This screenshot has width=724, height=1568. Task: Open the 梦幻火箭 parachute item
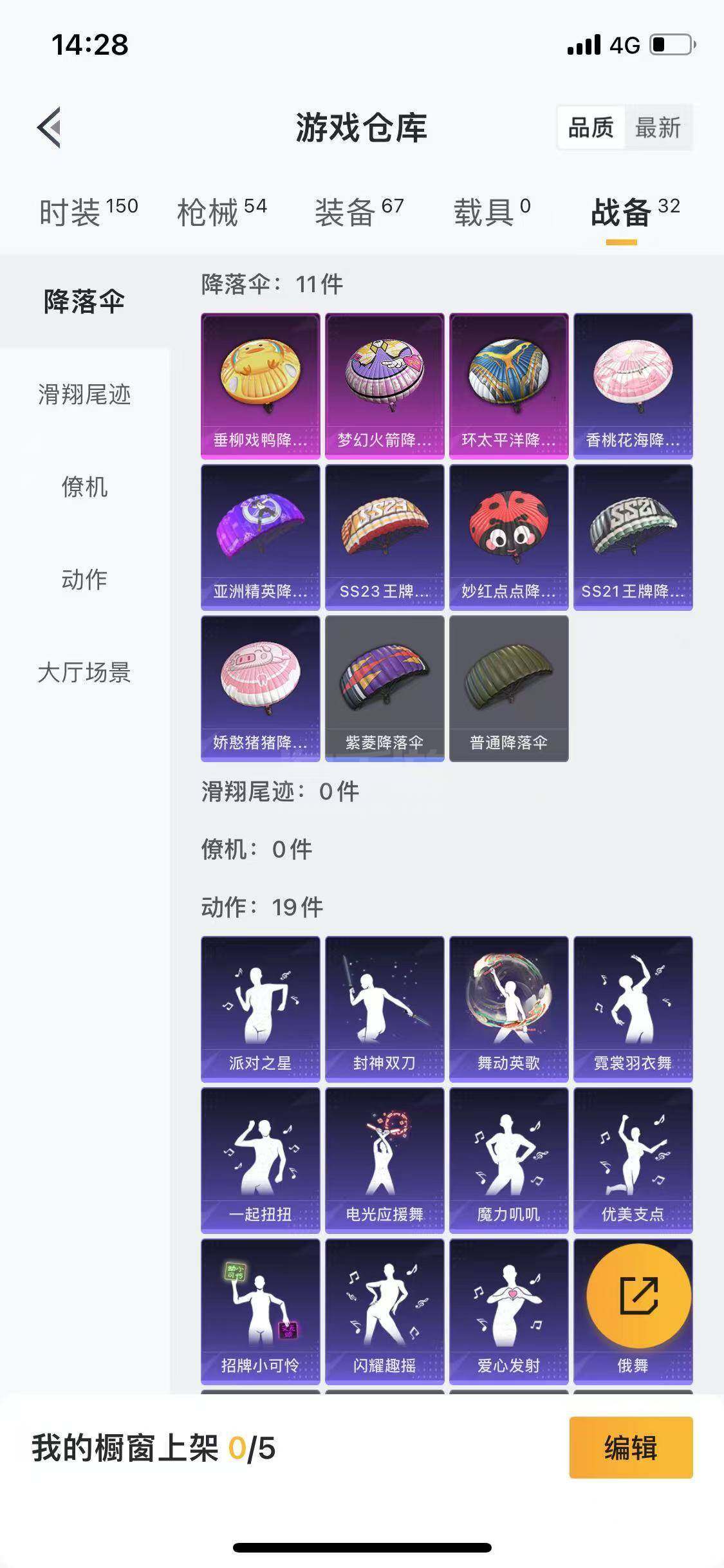tap(384, 386)
